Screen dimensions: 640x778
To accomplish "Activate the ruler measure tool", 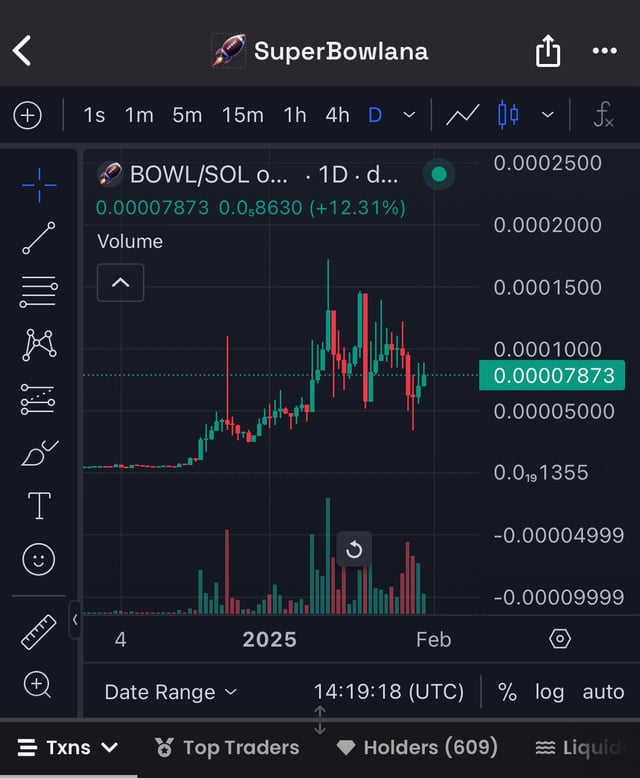I will click(x=39, y=632).
